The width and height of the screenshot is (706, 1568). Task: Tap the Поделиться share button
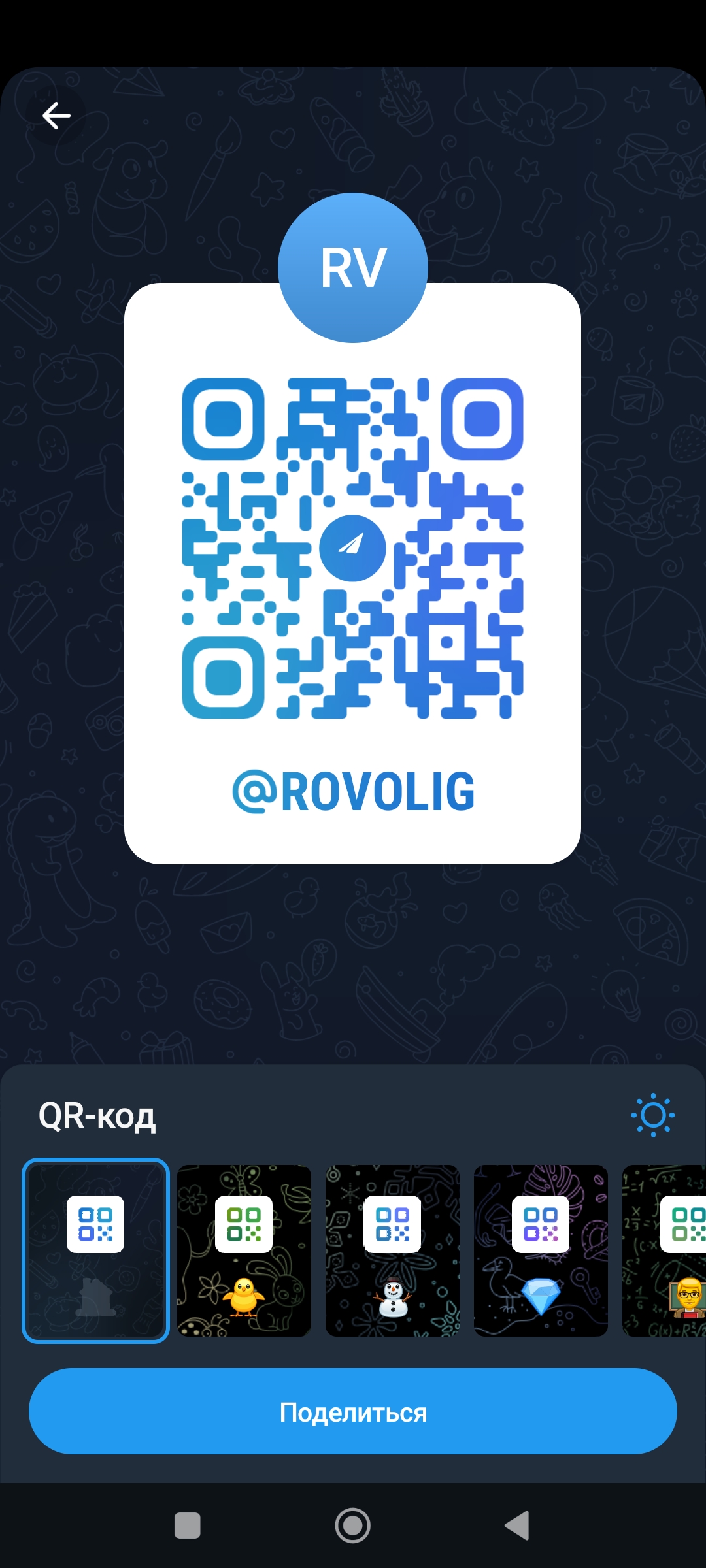[353, 1413]
